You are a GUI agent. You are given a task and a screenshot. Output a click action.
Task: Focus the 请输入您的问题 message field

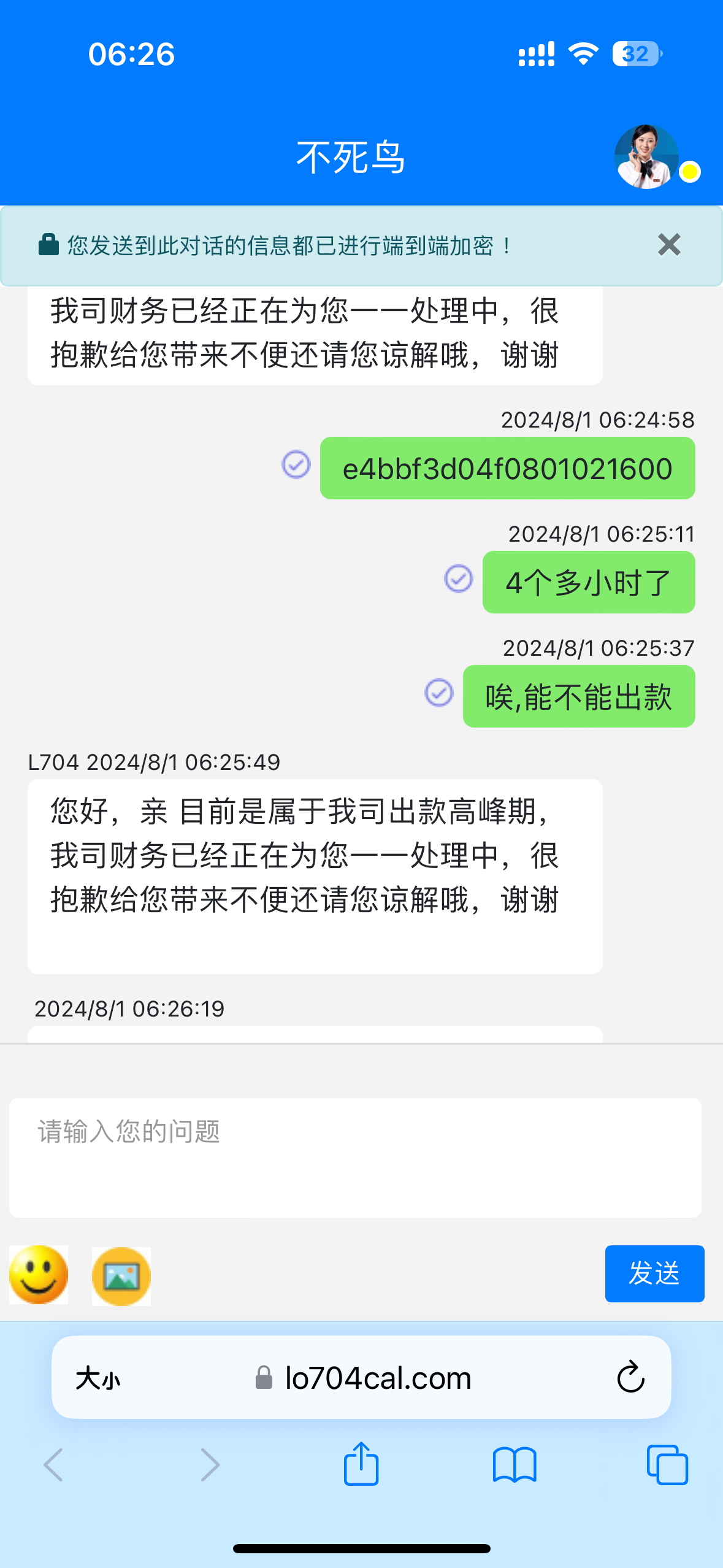354,1157
